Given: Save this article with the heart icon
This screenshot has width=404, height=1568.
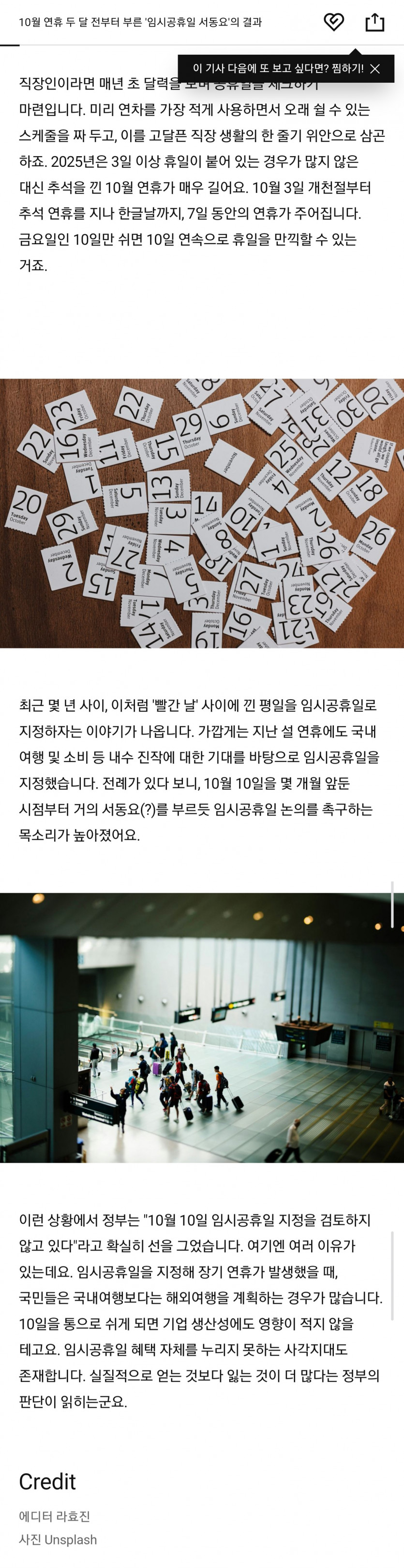Looking at the screenshot, I should point(333,22).
